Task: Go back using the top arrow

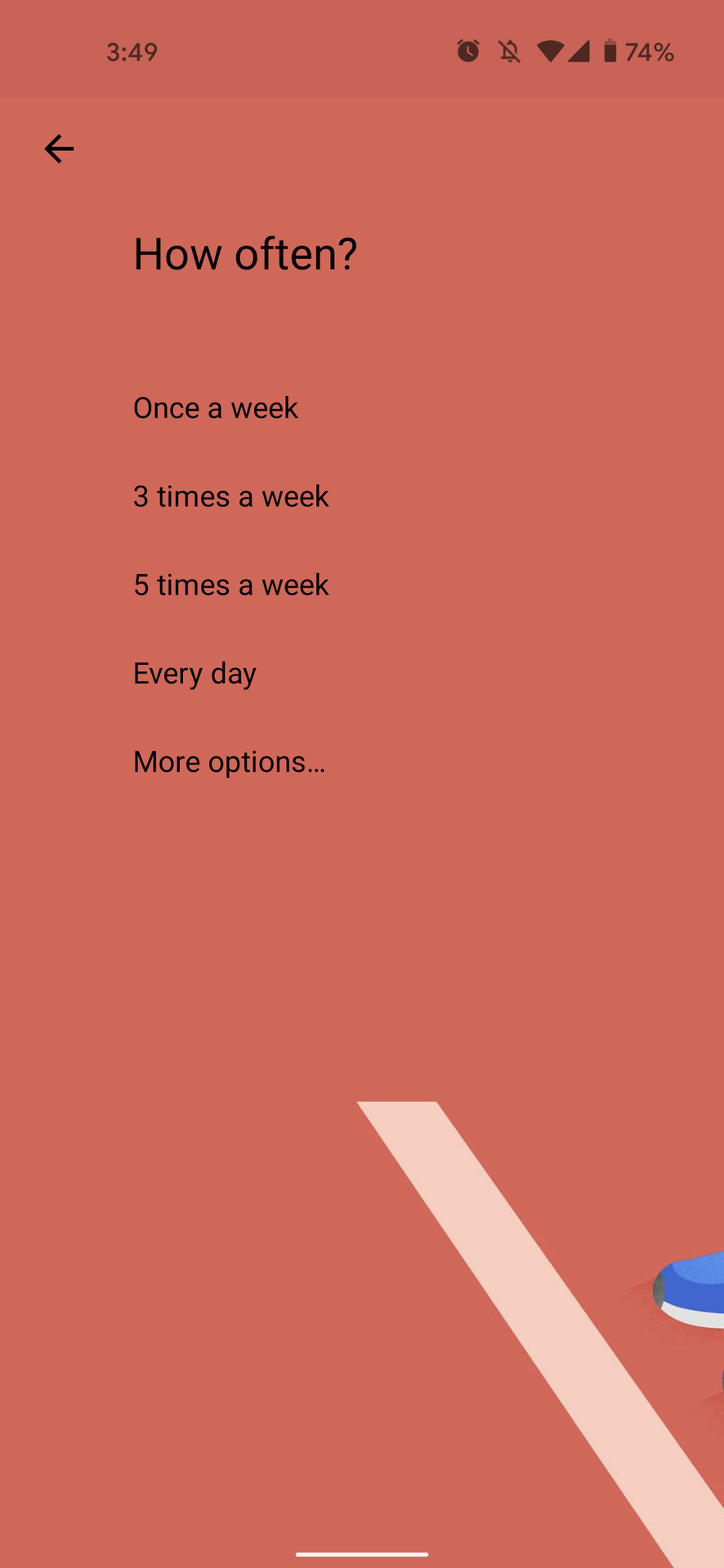Action: click(59, 149)
